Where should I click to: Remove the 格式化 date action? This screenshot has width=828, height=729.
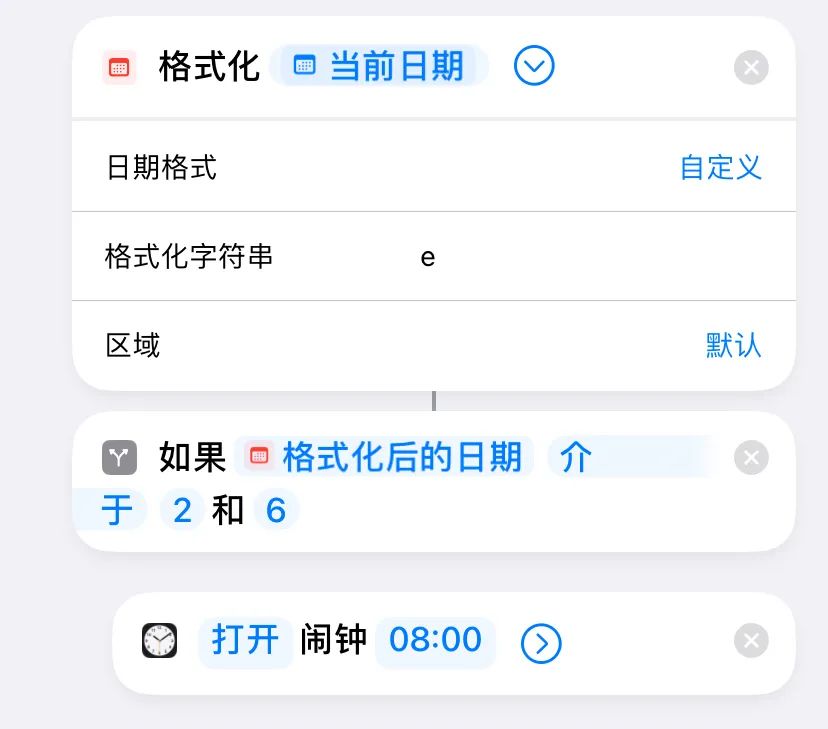click(x=751, y=68)
